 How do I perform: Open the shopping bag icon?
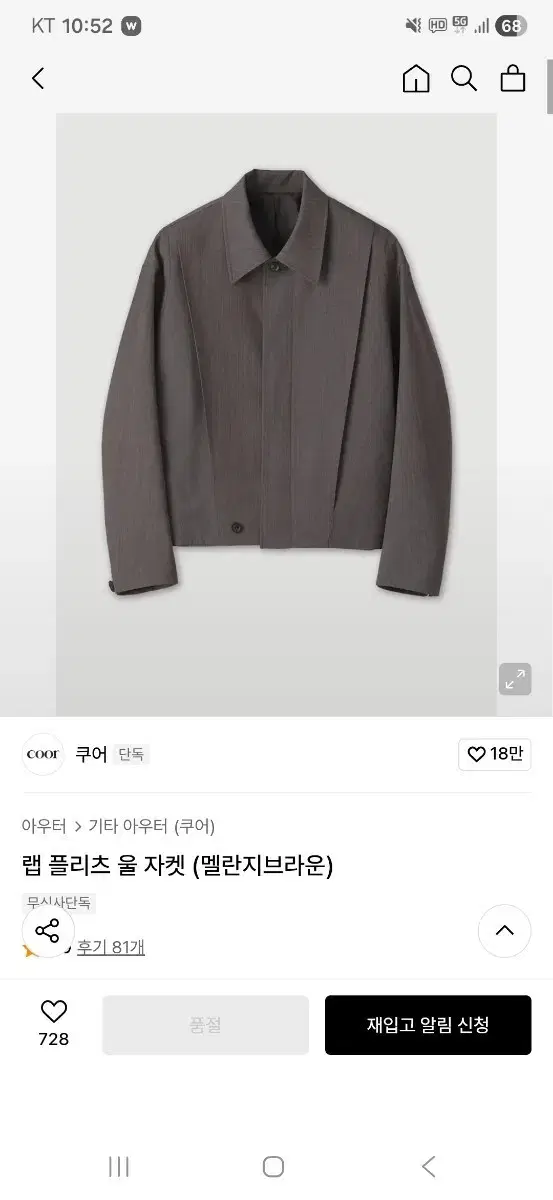coord(513,79)
